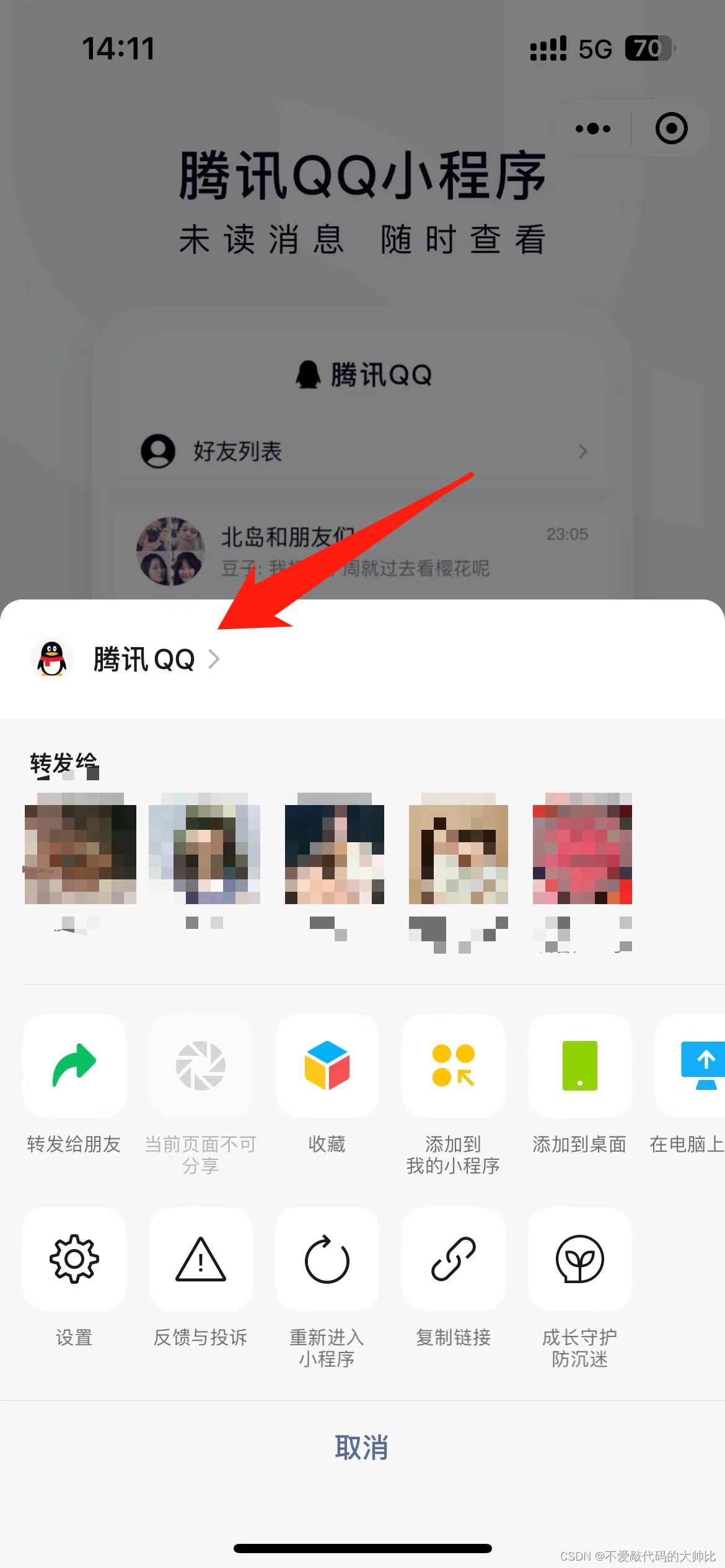The height and width of the screenshot is (1568, 725).
Task: Tap 转发给朋友 to forward
Action: 74,1066
